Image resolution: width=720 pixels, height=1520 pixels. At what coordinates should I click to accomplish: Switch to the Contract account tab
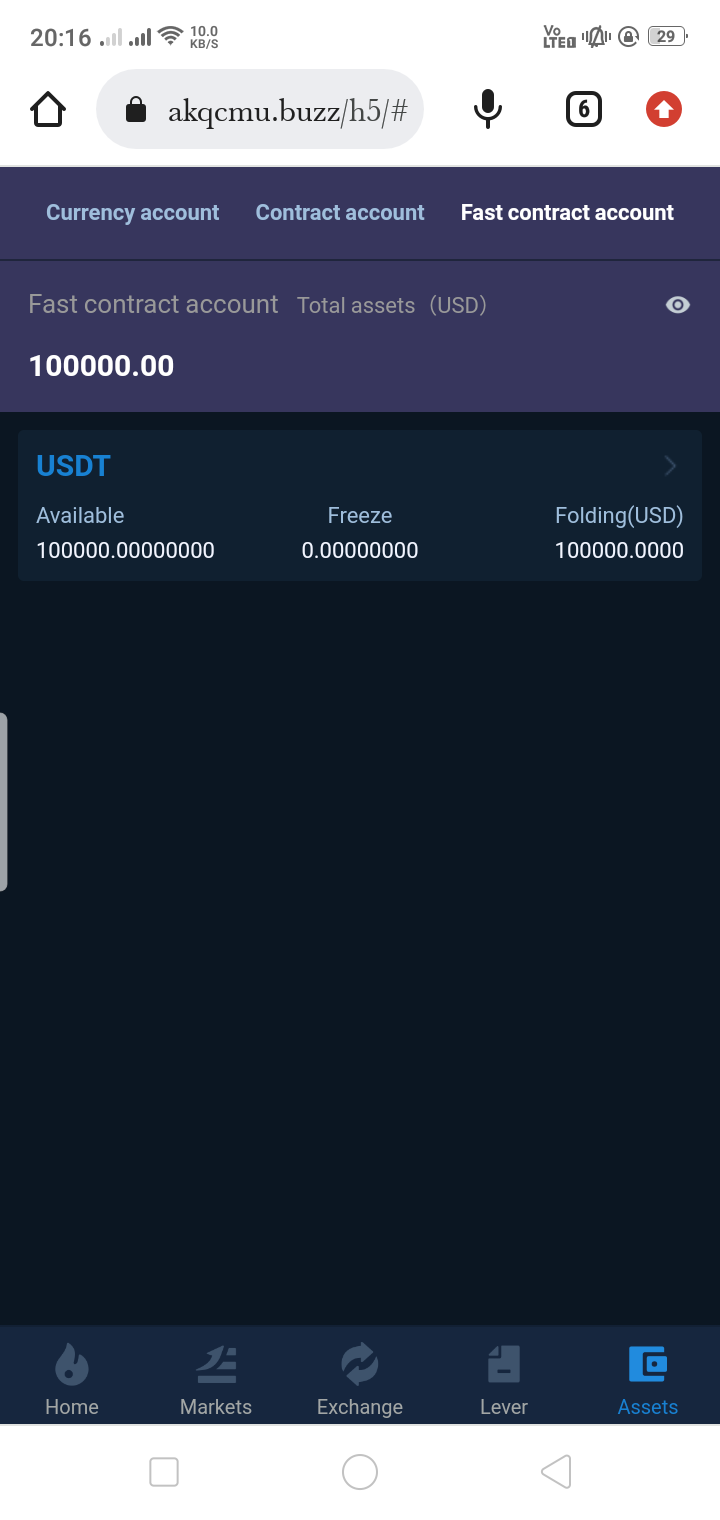pos(340,212)
